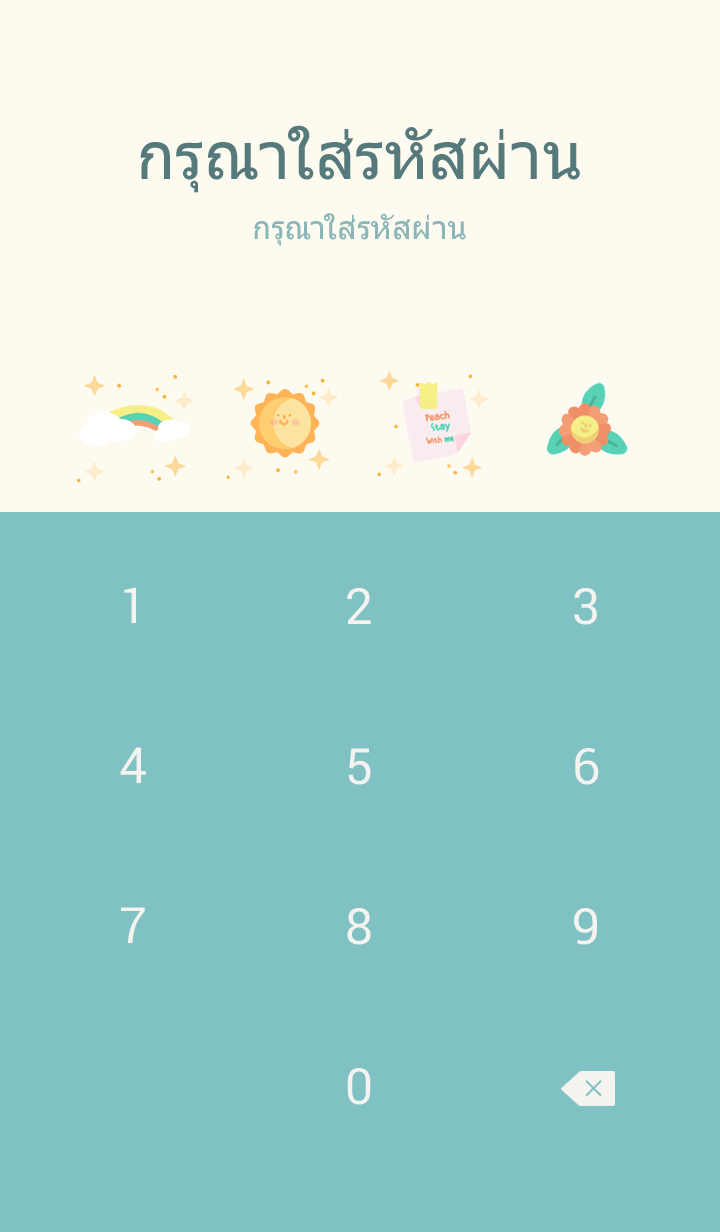The height and width of the screenshot is (1232, 720).
Task: Select digit 3 on the keypad
Action: point(586,607)
